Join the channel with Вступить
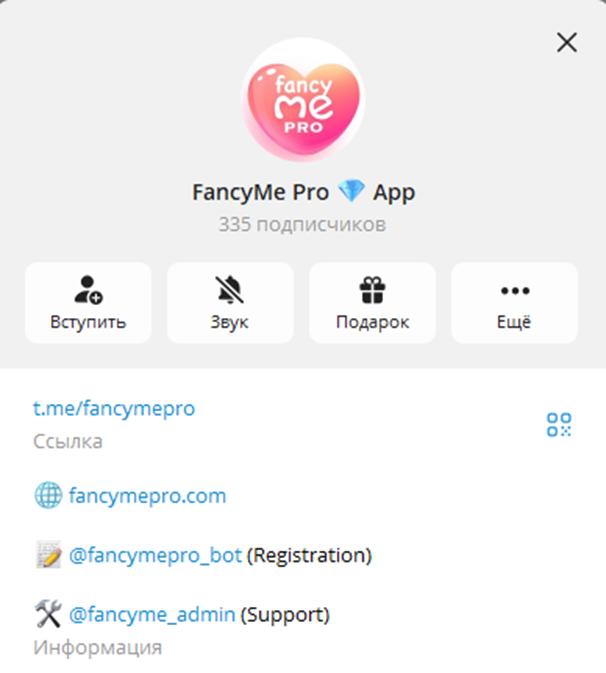Screen dimensions: 606x673 [88, 303]
